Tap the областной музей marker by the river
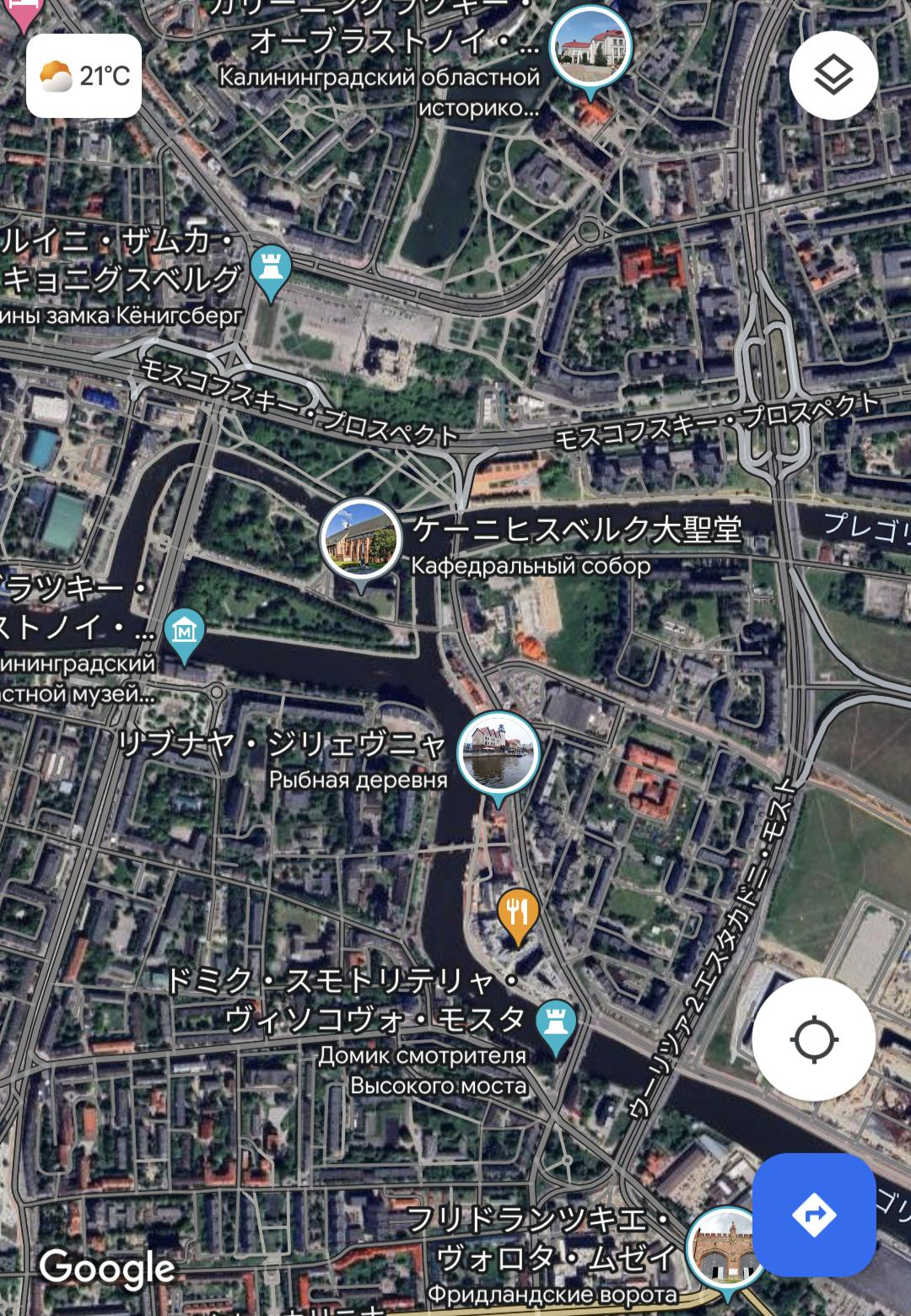Image resolution: width=911 pixels, height=1316 pixels. click(x=184, y=632)
